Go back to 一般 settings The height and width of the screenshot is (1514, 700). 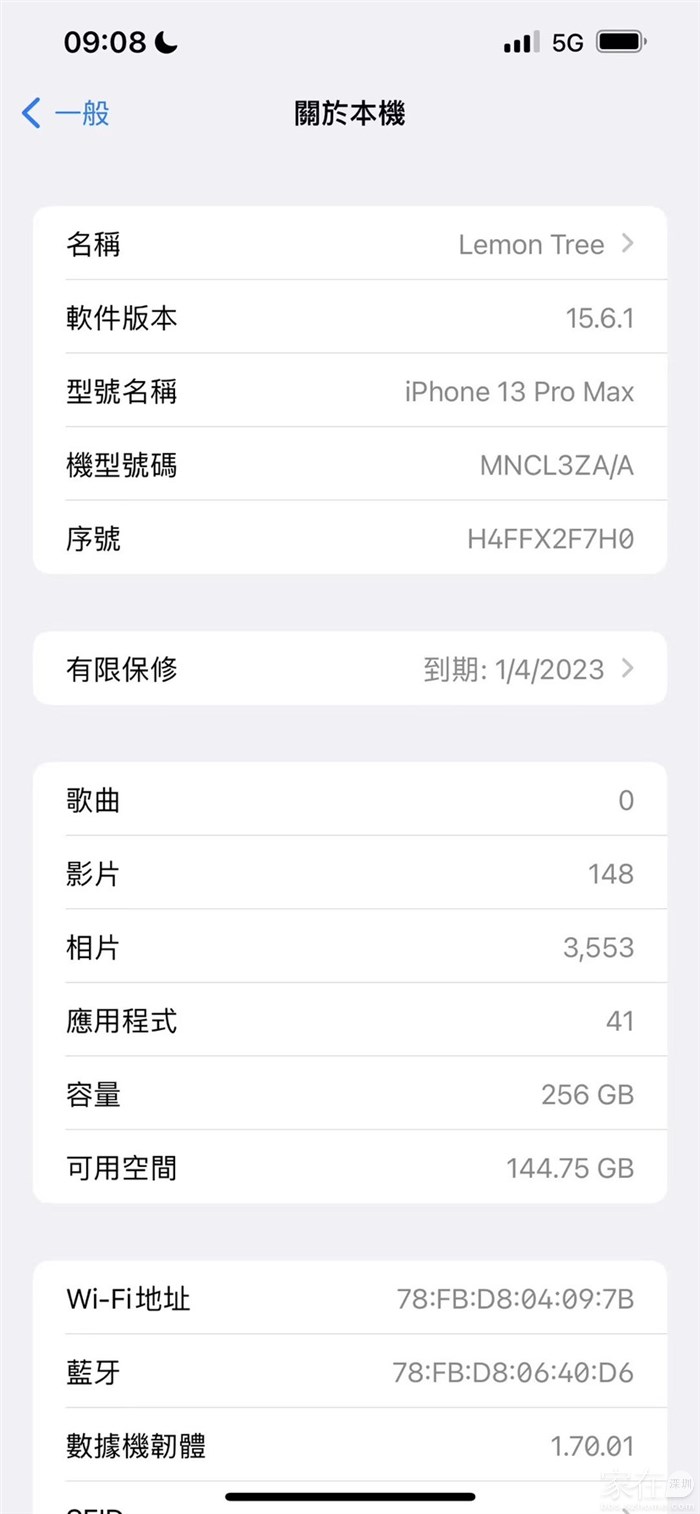point(66,114)
